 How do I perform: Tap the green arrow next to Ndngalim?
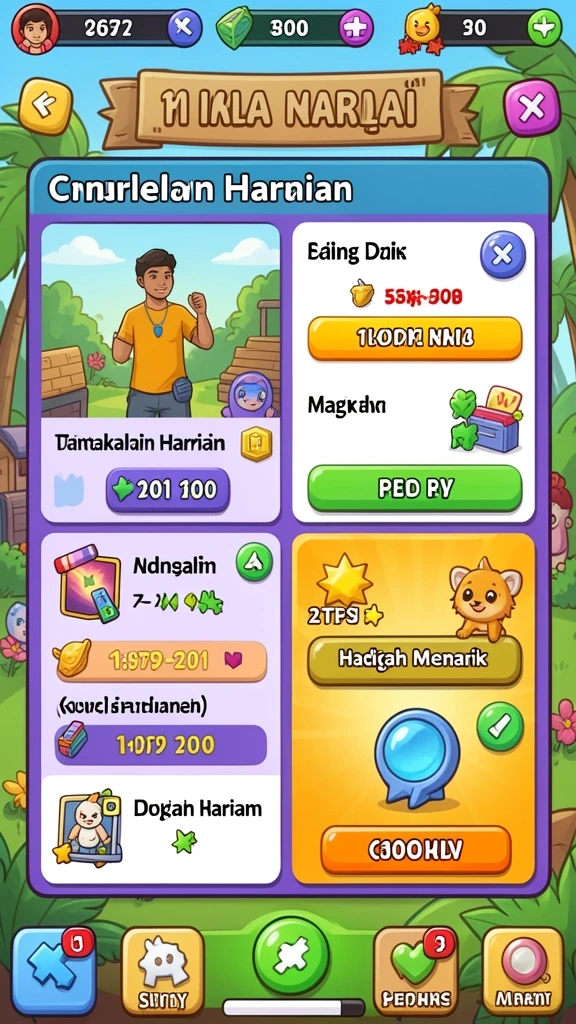[254, 562]
